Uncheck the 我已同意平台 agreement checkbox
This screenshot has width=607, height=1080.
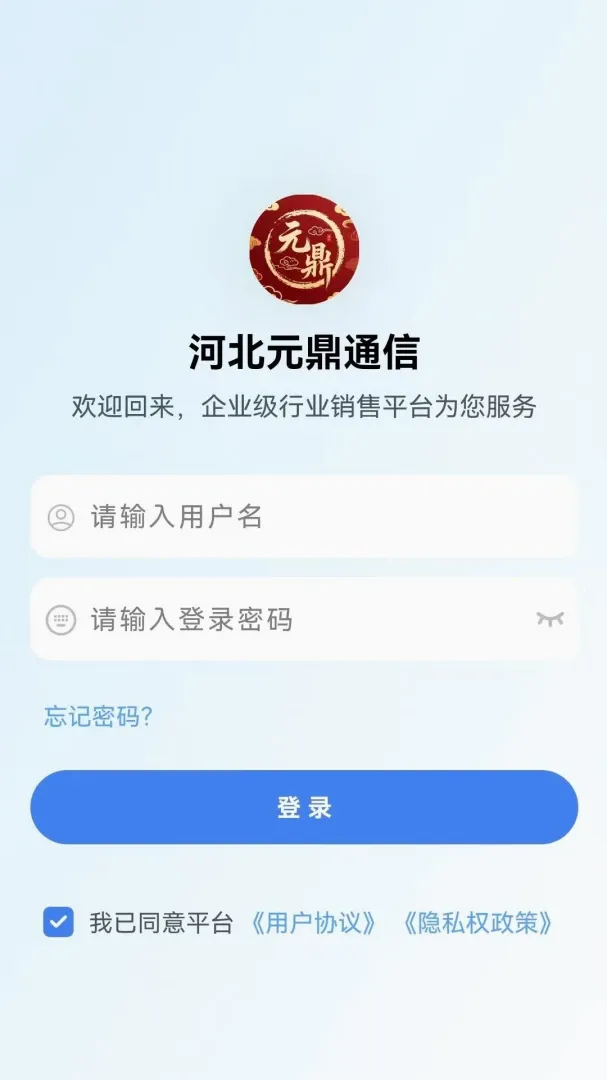(59, 922)
